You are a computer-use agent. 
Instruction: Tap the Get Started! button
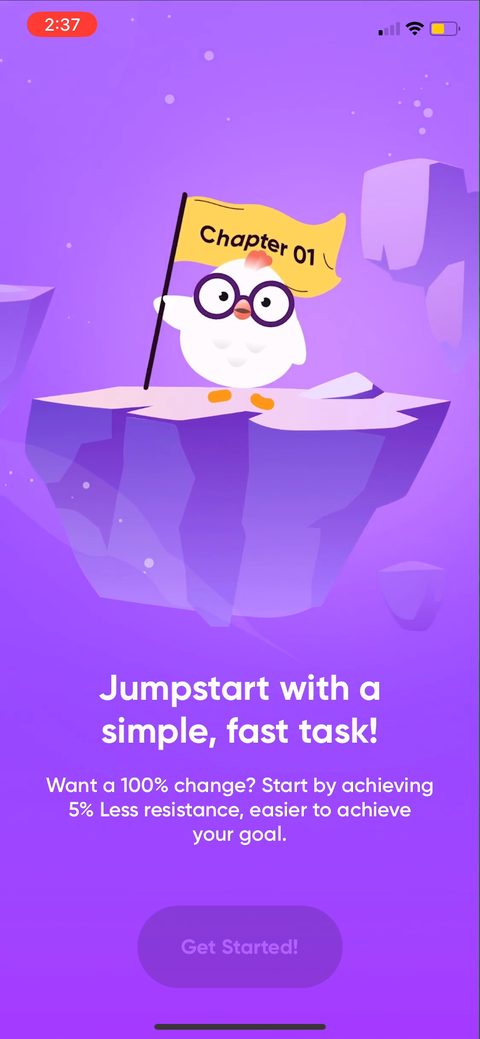point(239,946)
